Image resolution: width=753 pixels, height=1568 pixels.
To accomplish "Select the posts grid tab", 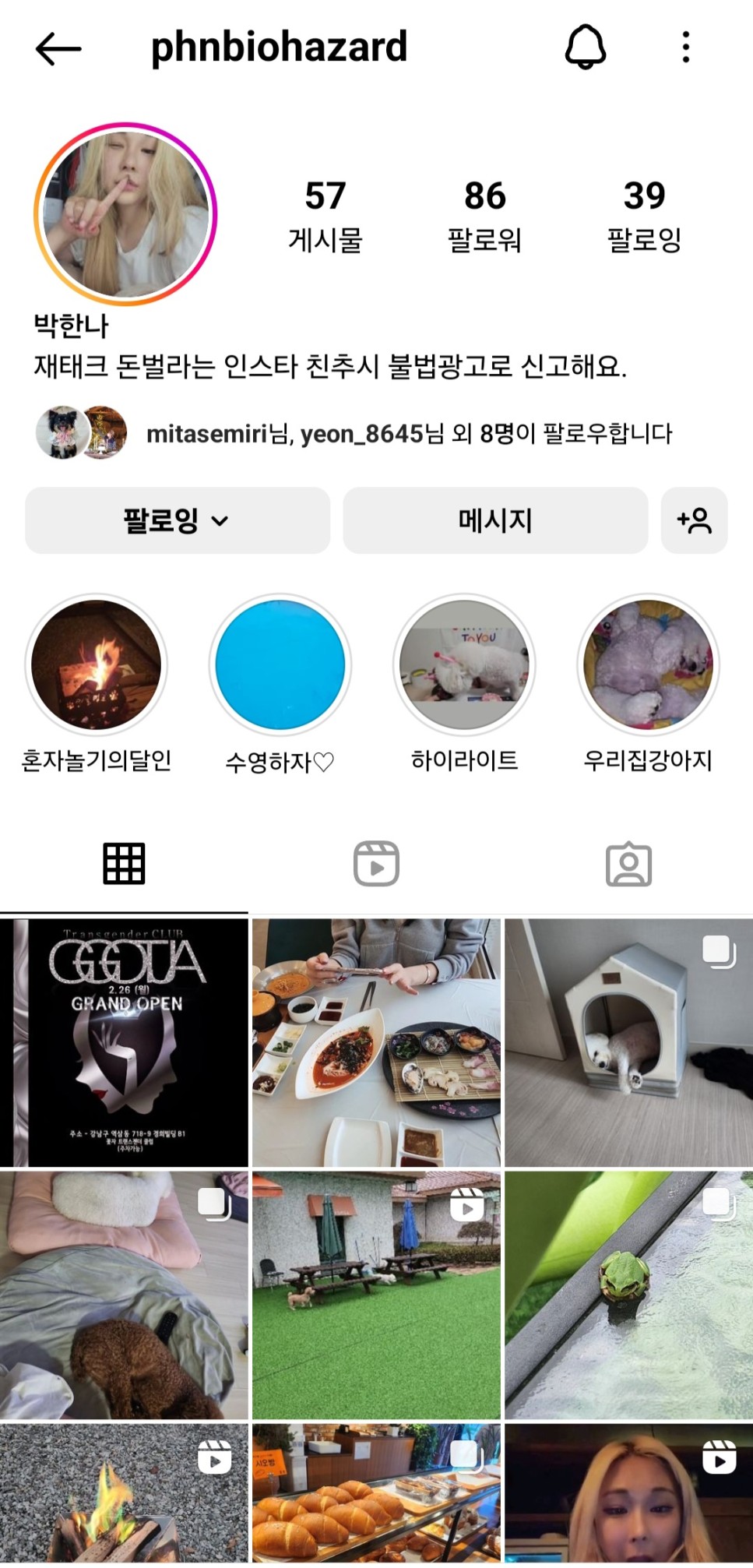I will point(124,863).
